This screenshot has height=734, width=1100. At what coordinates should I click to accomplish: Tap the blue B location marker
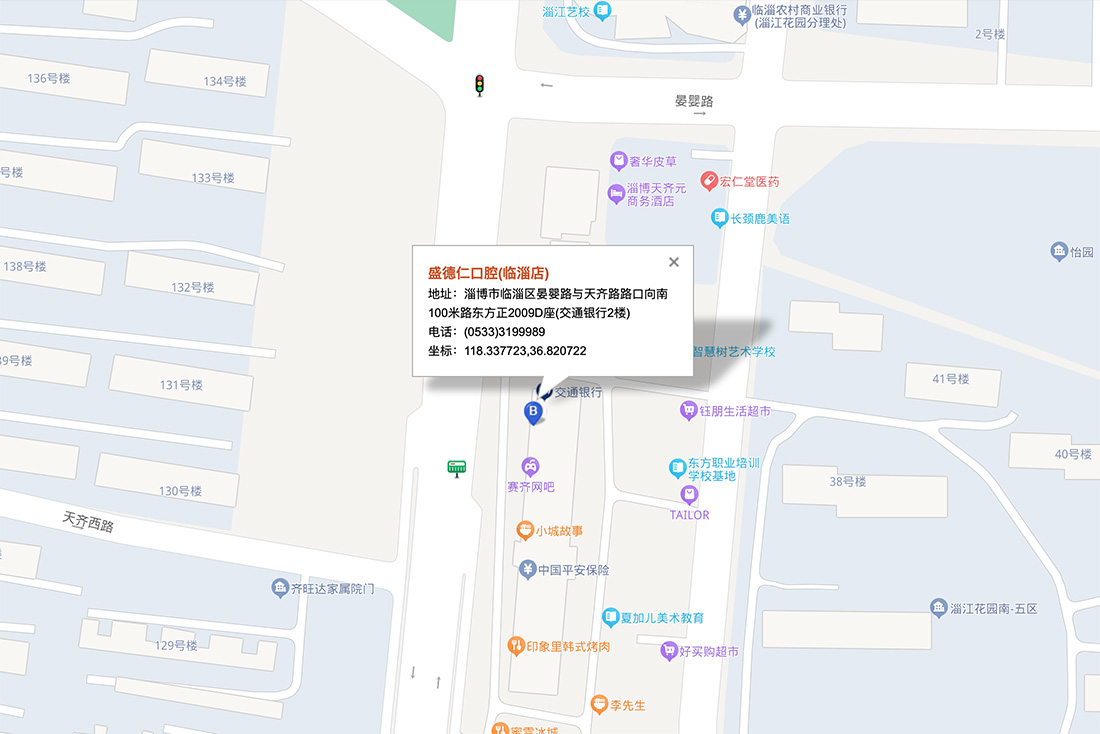[533, 411]
